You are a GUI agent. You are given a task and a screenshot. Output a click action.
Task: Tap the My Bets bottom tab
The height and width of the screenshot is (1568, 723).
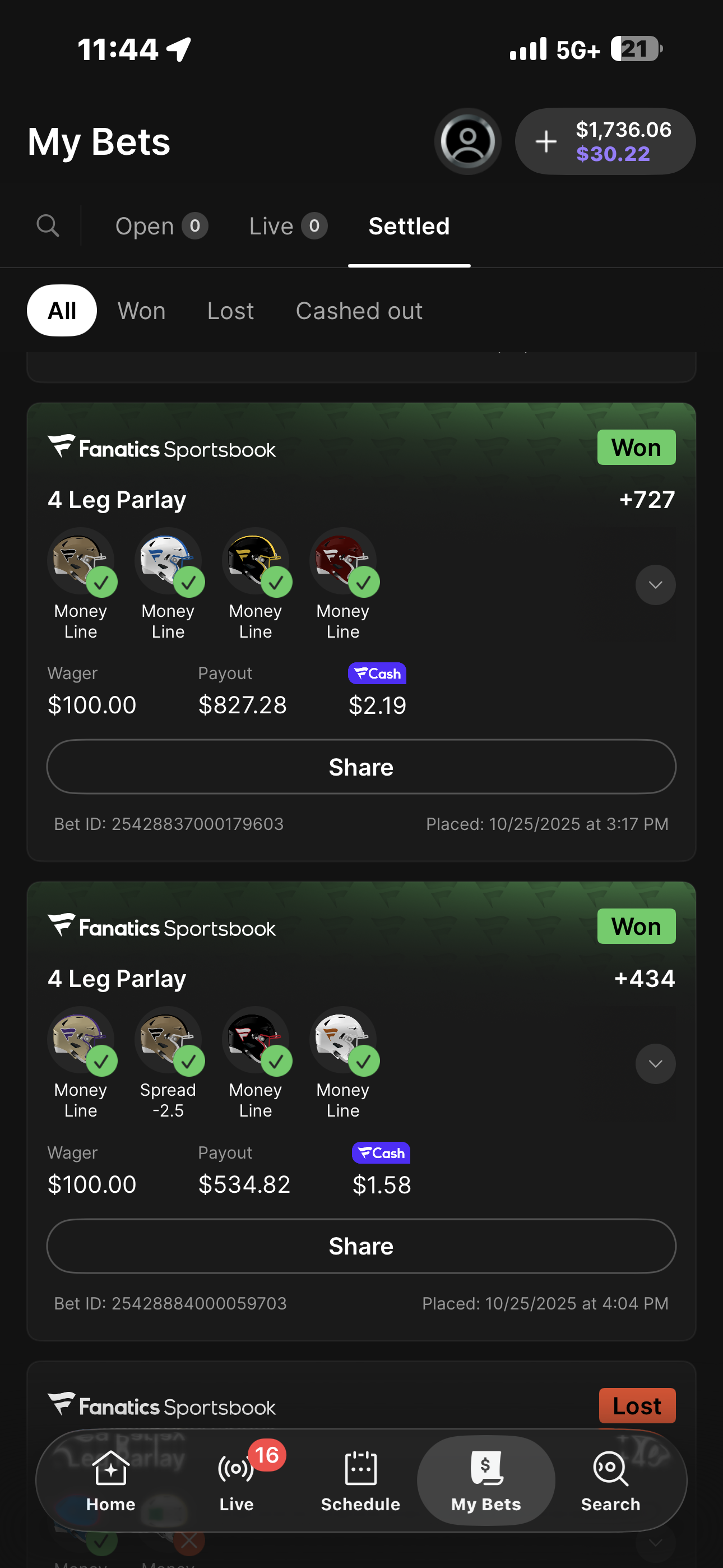click(x=486, y=1481)
